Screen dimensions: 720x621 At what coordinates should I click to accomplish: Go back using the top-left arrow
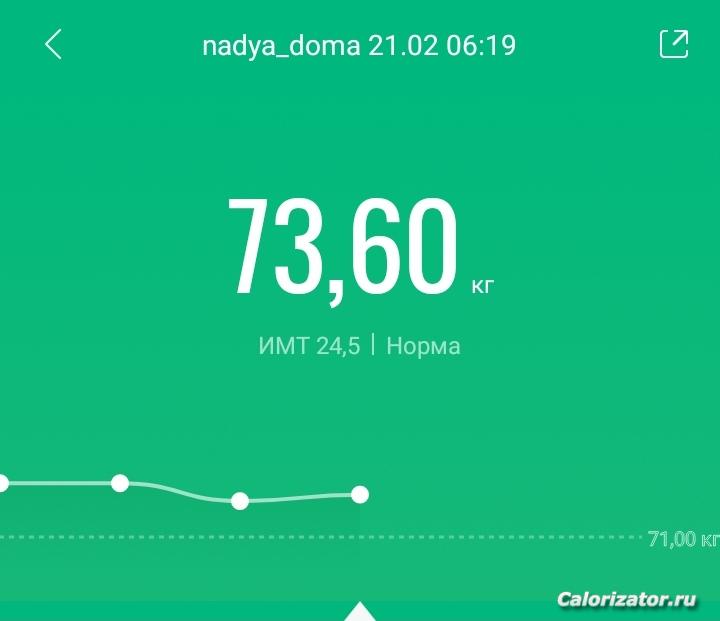54,45
